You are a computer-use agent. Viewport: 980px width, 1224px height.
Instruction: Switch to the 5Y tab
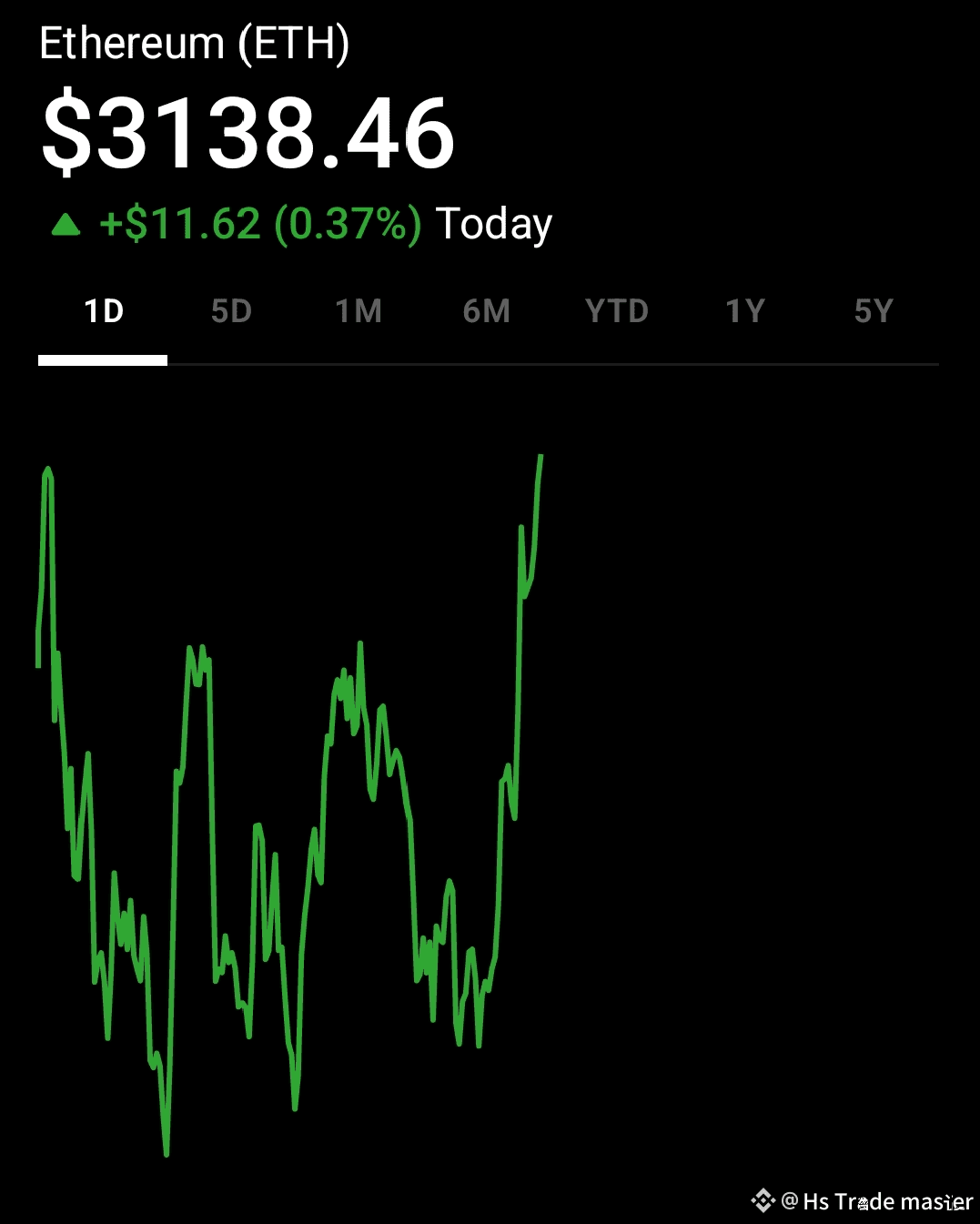(874, 312)
